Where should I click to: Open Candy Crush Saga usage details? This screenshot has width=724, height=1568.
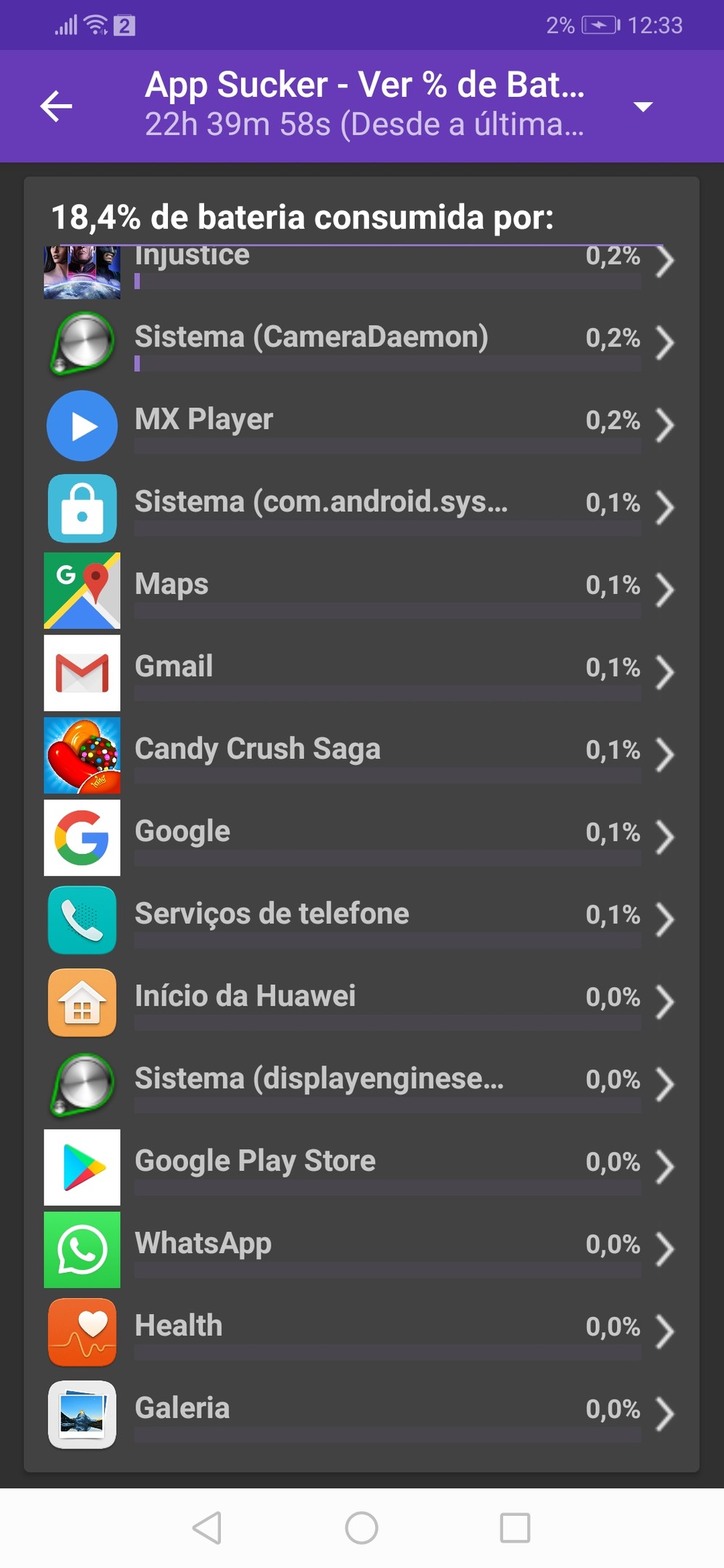(x=361, y=754)
